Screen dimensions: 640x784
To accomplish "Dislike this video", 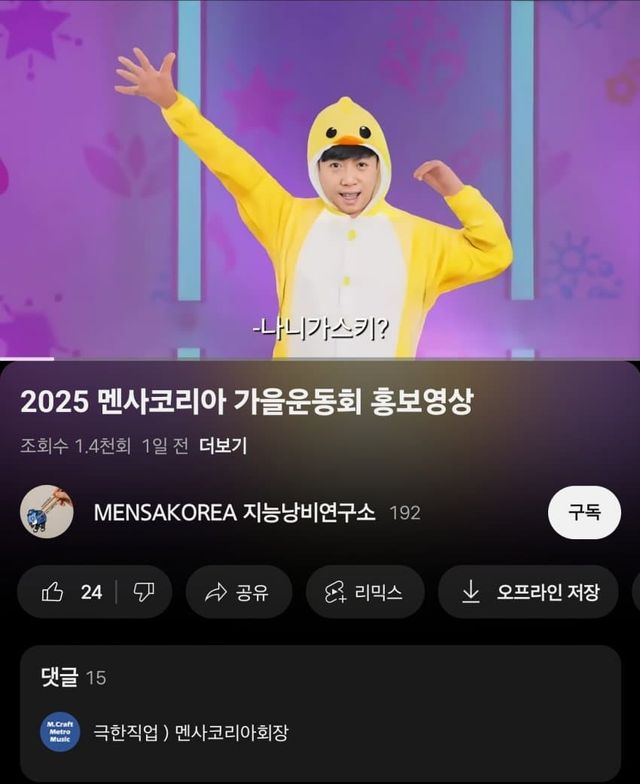I will click(143, 592).
